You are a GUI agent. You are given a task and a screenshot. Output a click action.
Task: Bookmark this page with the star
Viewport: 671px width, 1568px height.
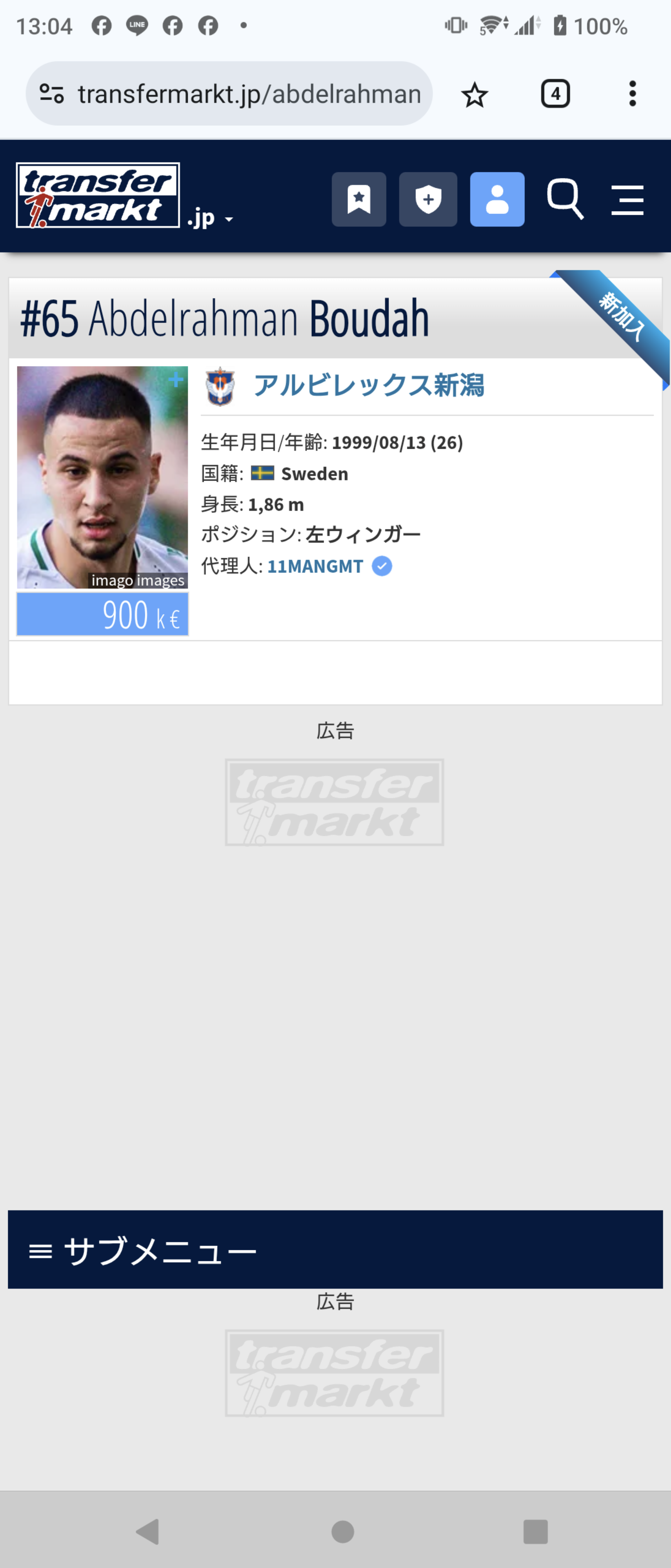(474, 95)
